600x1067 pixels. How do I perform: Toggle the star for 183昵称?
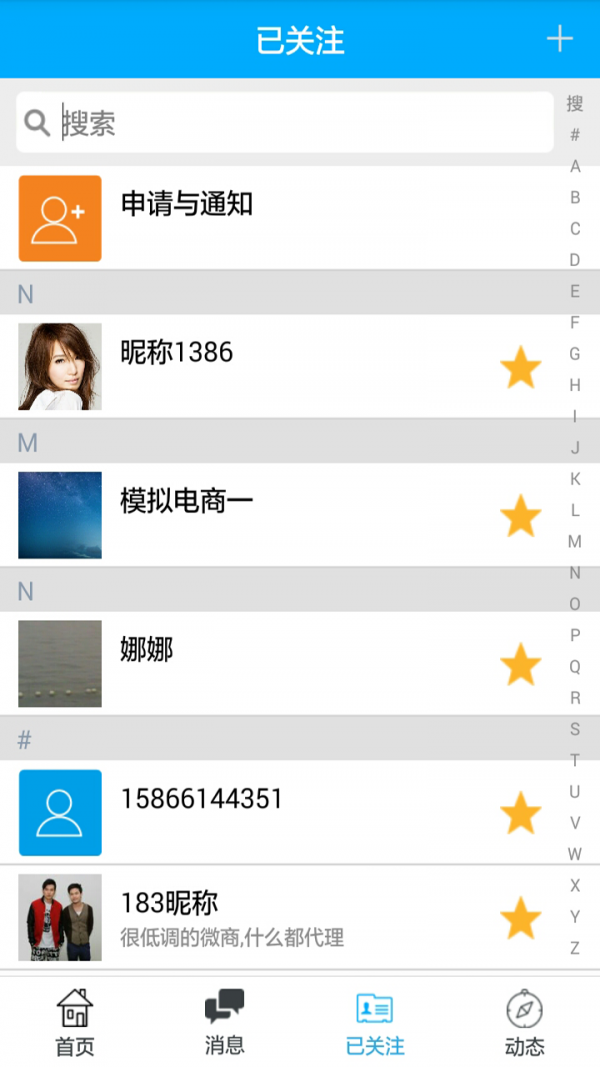pos(520,918)
